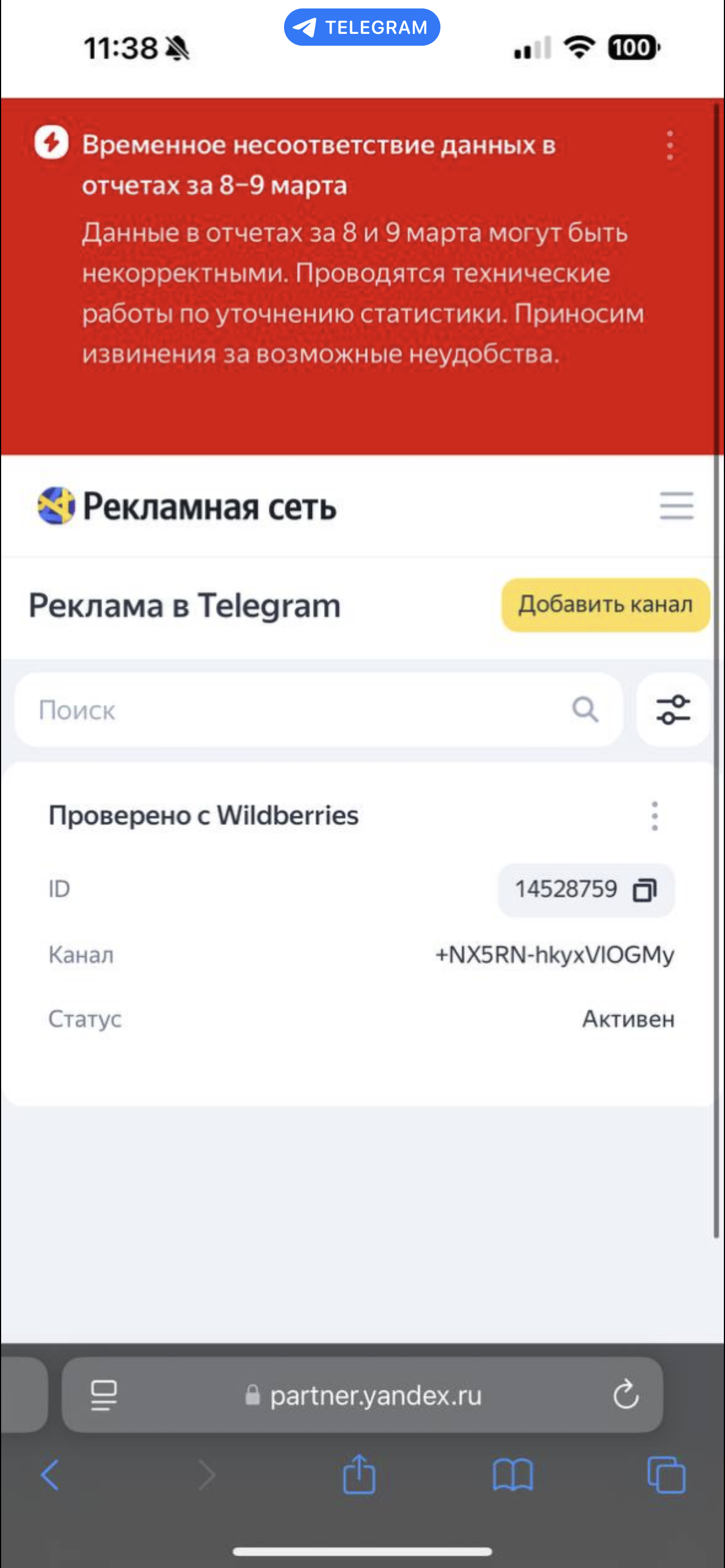
Task: Open Safari page settings icon
Action: 103,1395
